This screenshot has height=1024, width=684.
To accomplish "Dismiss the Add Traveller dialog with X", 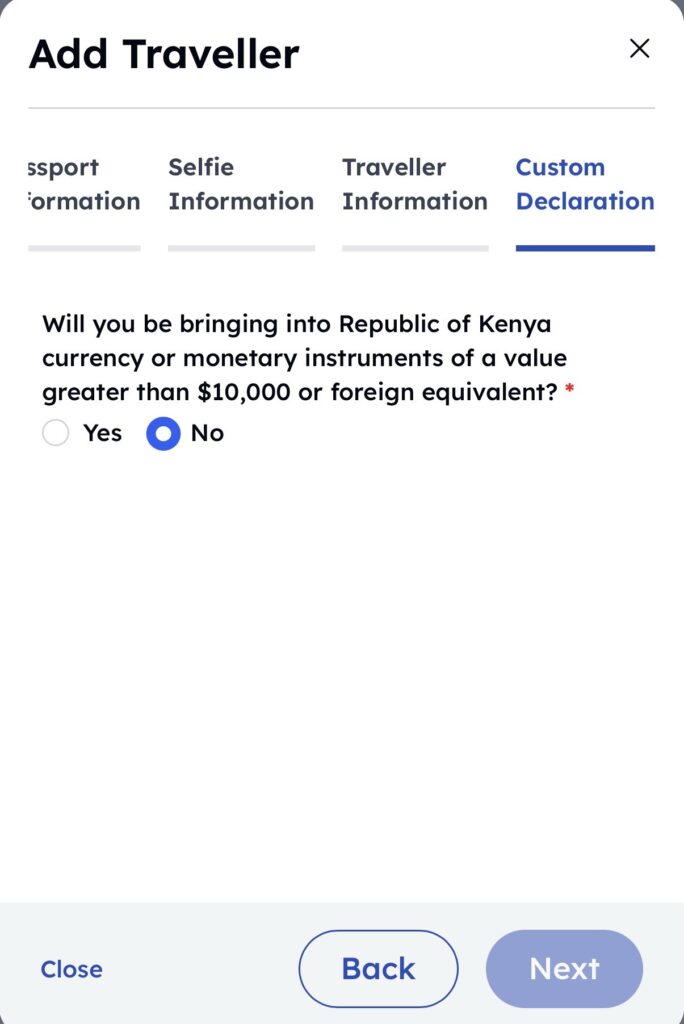I will (x=639, y=49).
